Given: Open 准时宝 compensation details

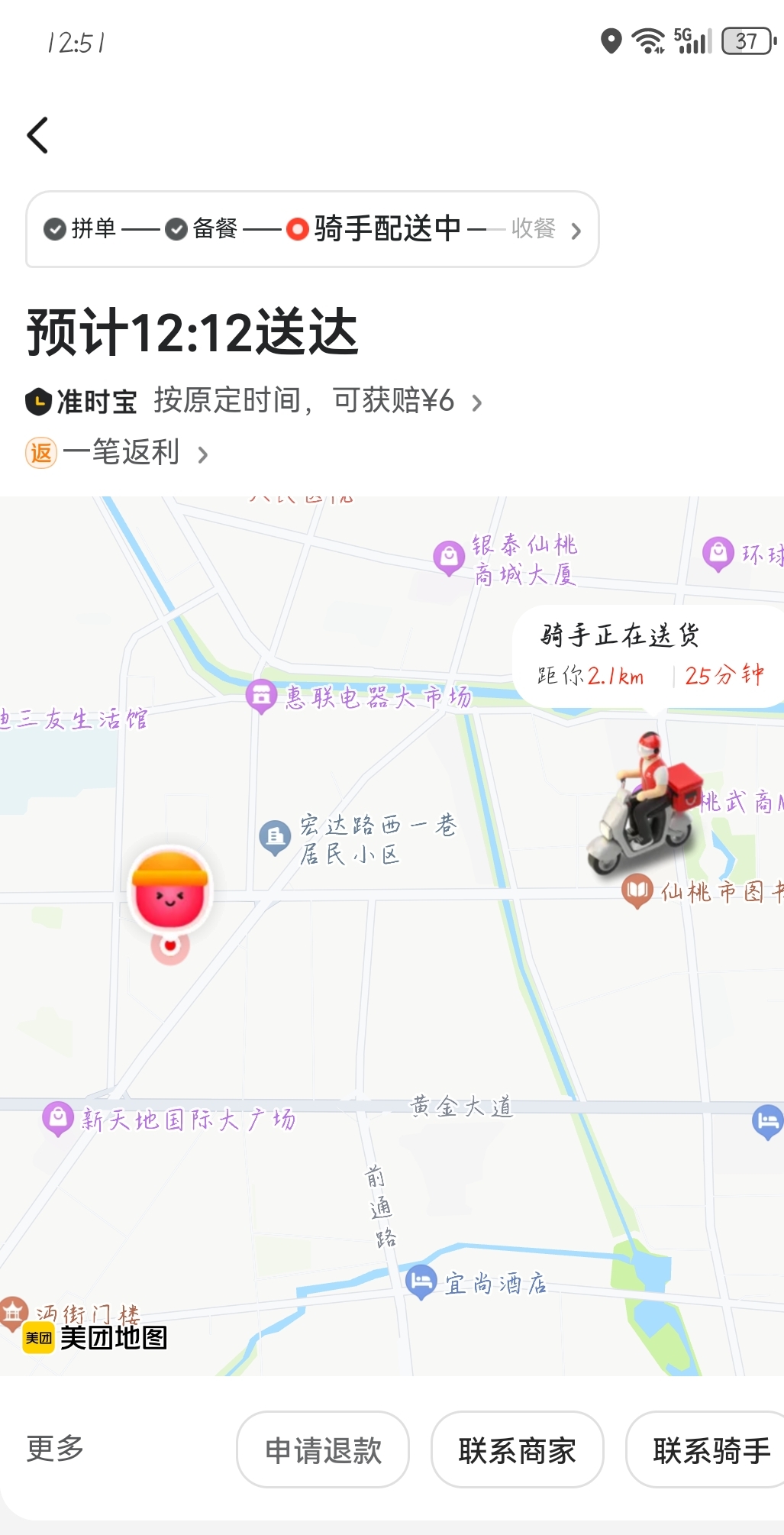Looking at the screenshot, I should pos(254,401).
